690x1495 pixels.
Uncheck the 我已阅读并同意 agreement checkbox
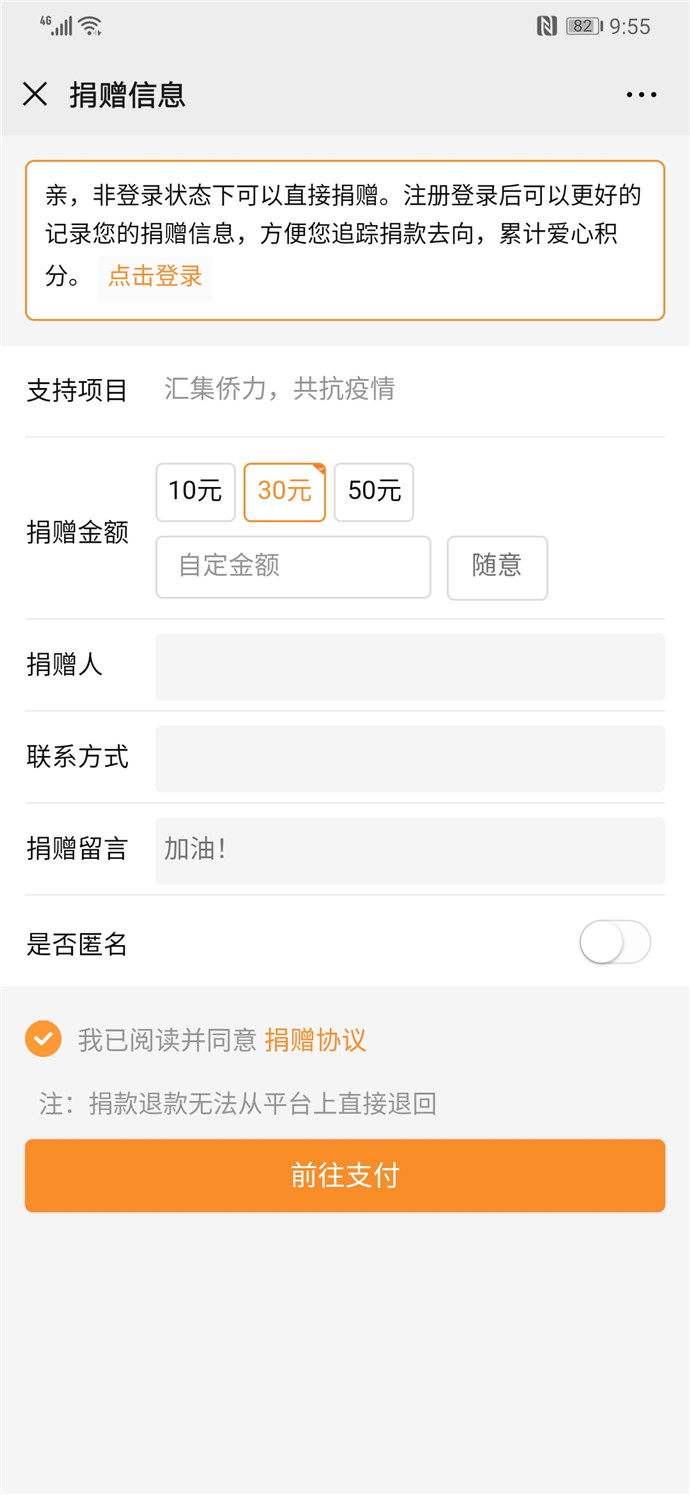click(x=43, y=1039)
